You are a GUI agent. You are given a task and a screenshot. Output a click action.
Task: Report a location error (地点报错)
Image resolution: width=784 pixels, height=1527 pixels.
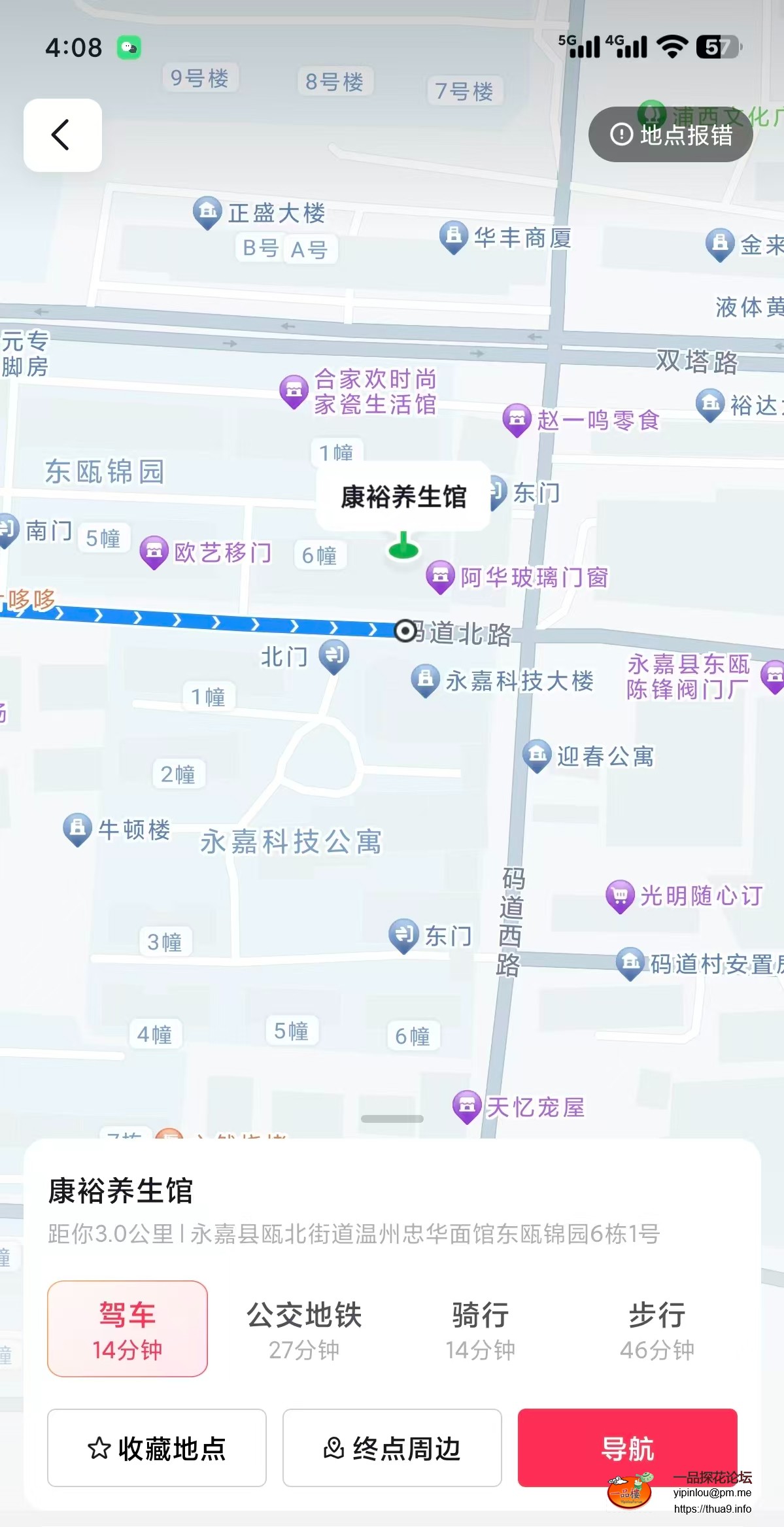click(x=671, y=135)
